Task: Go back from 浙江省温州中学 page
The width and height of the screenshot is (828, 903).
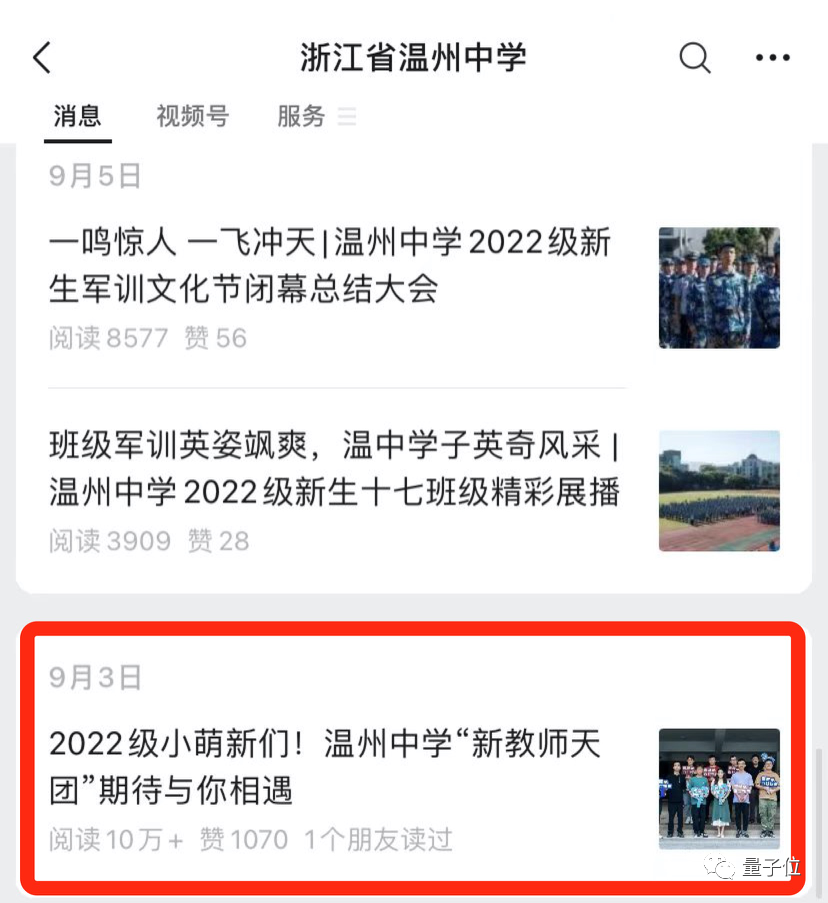Action: (42, 58)
